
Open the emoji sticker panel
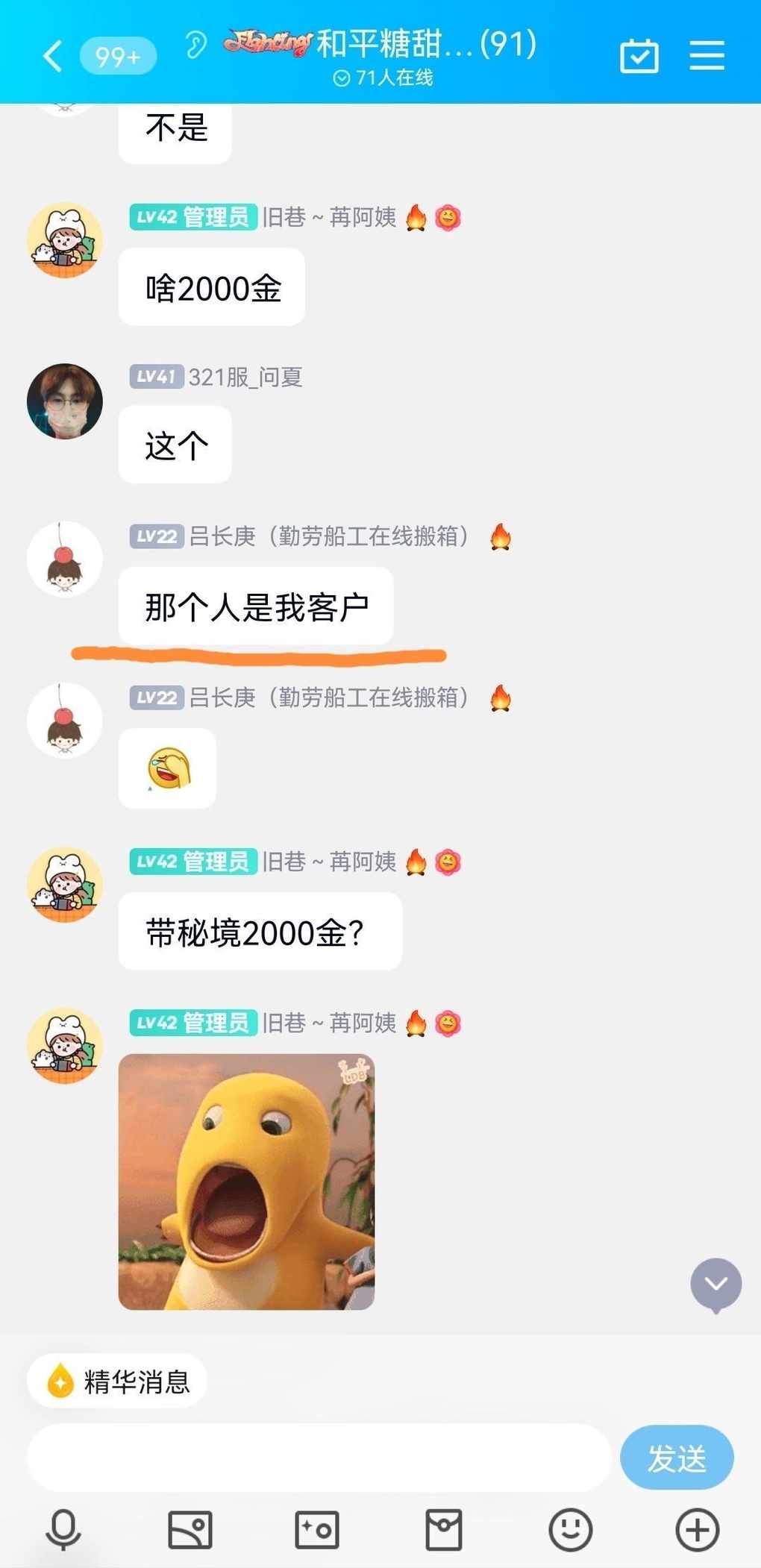pos(571,1530)
